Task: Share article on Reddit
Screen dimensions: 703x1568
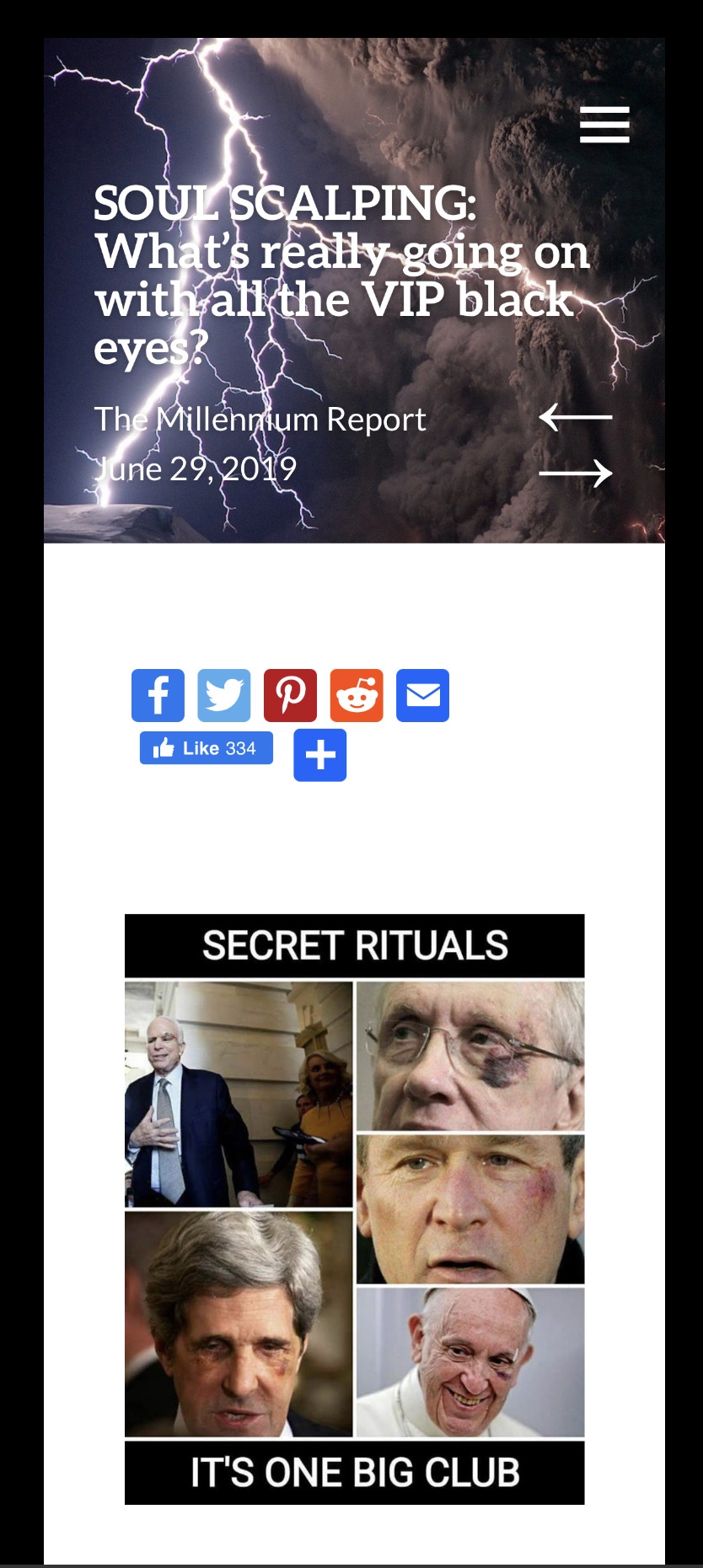Action: pyautogui.click(x=357, y=696)
